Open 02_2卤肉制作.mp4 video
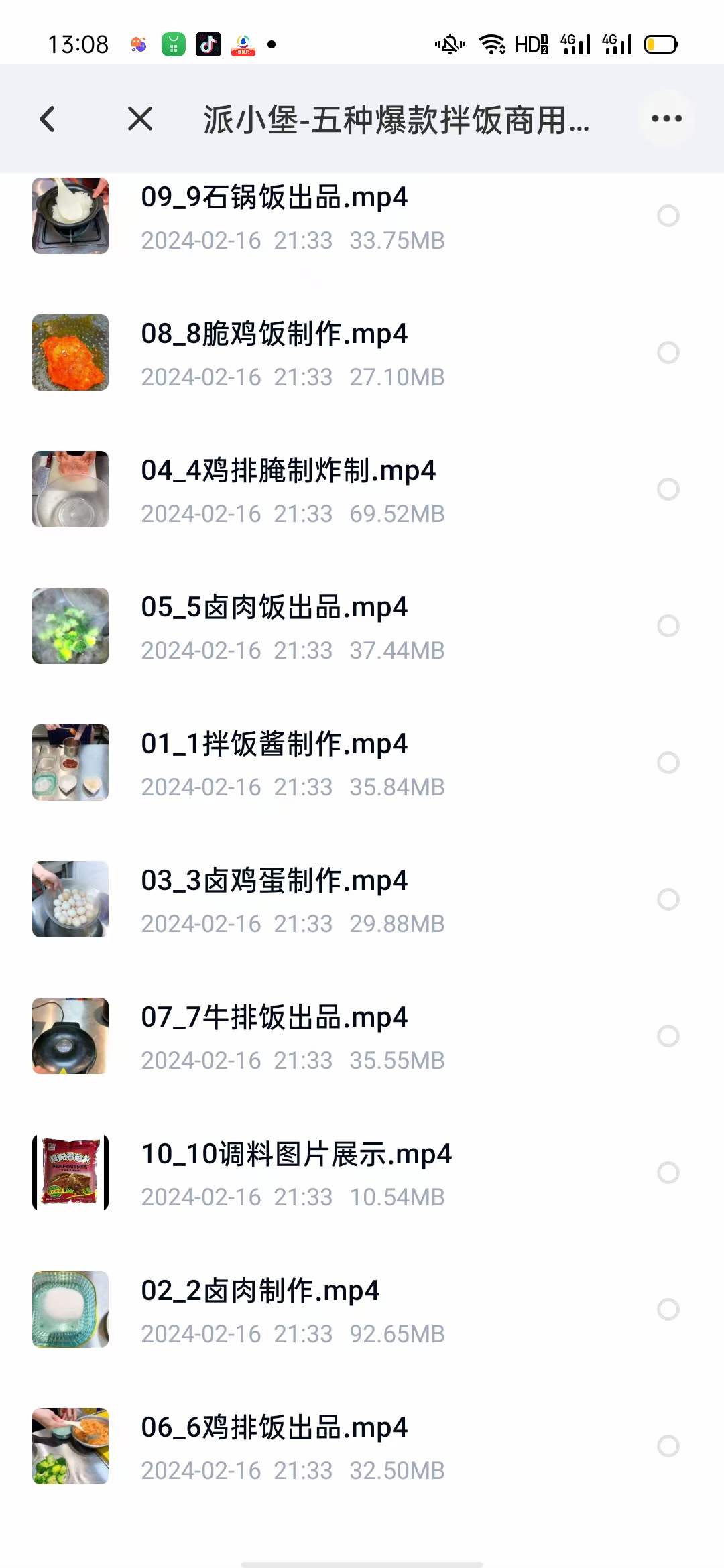The width and height of the screenshot is (724, 1568). tap(260, 1291)
